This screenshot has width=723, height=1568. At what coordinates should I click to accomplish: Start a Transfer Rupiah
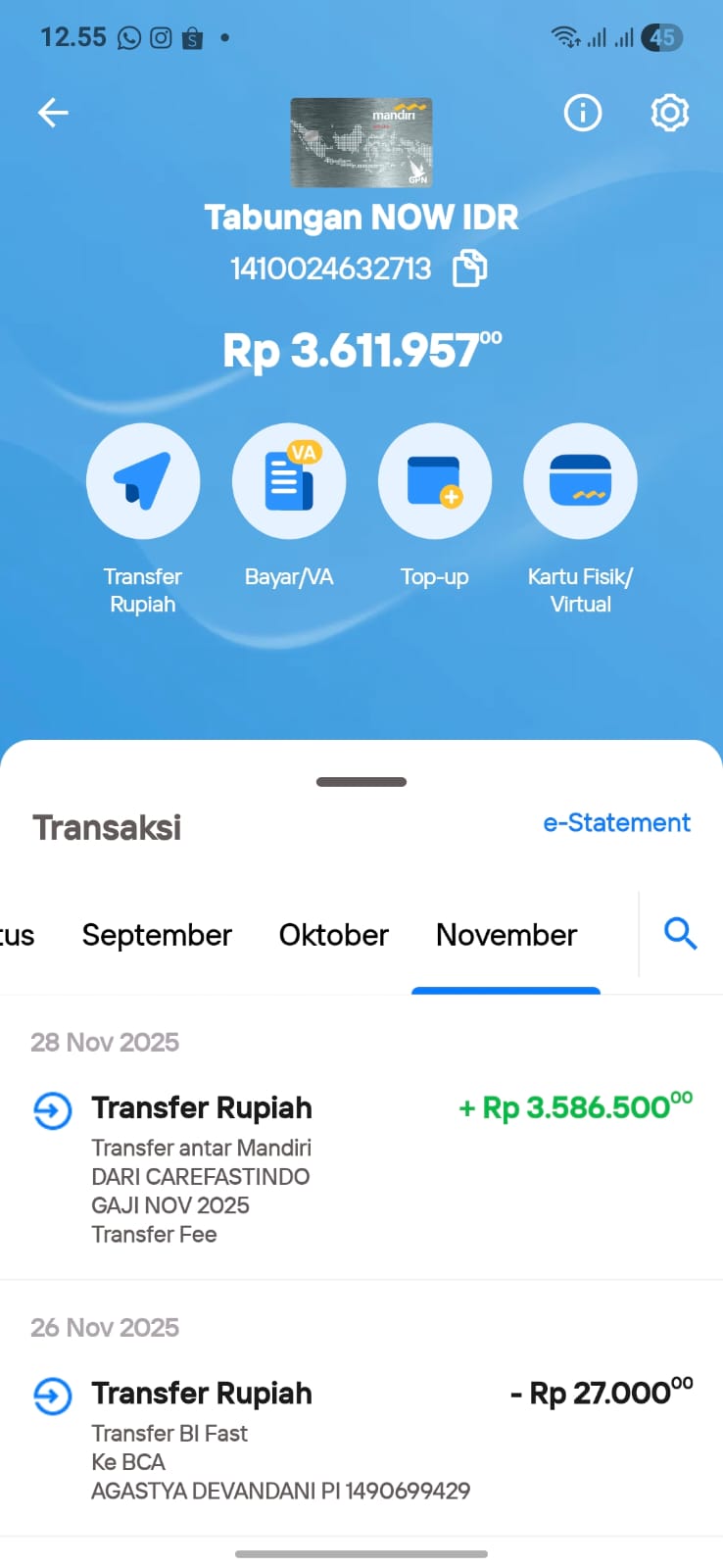pyautogui.click(x=143, y=481)
